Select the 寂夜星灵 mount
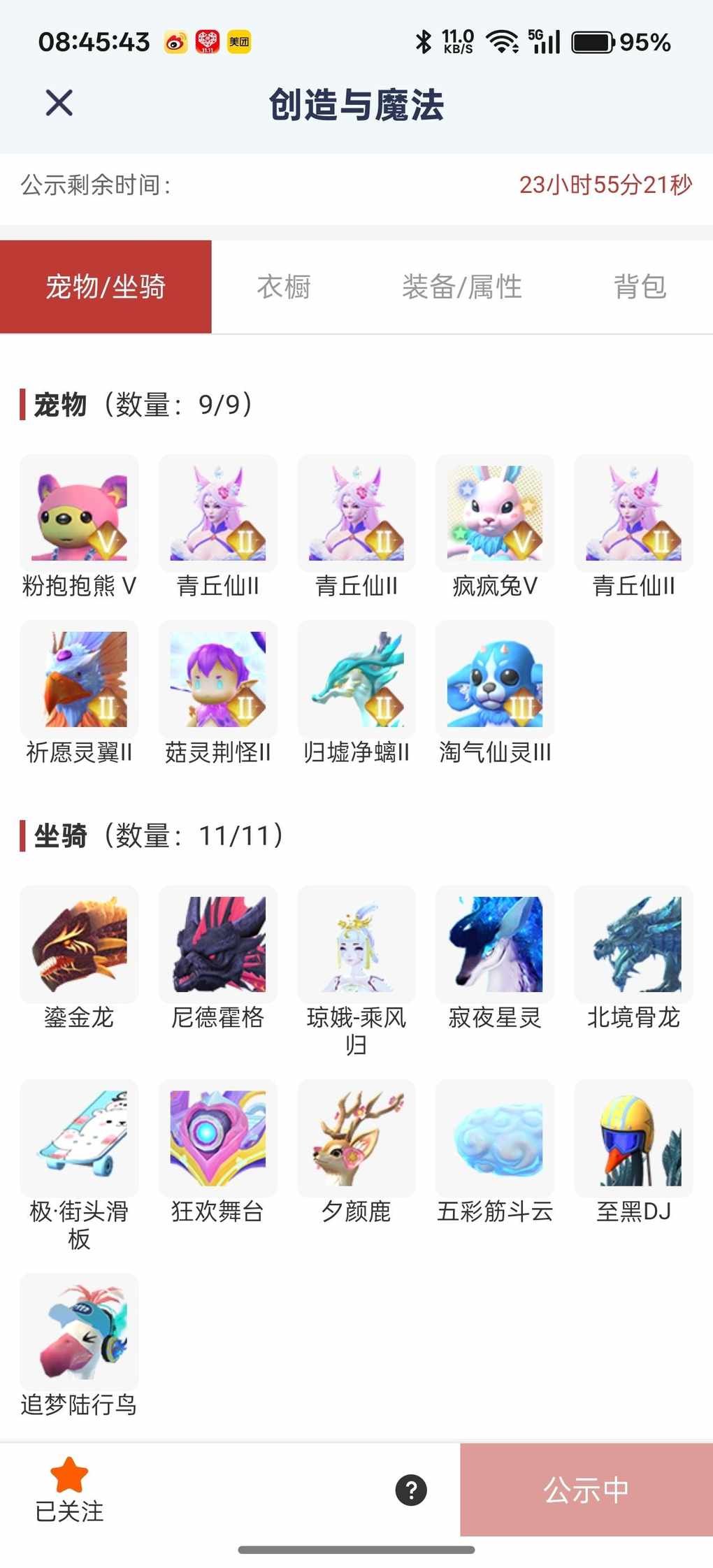Screen dimensions: 713x1568 coord(495,944)
